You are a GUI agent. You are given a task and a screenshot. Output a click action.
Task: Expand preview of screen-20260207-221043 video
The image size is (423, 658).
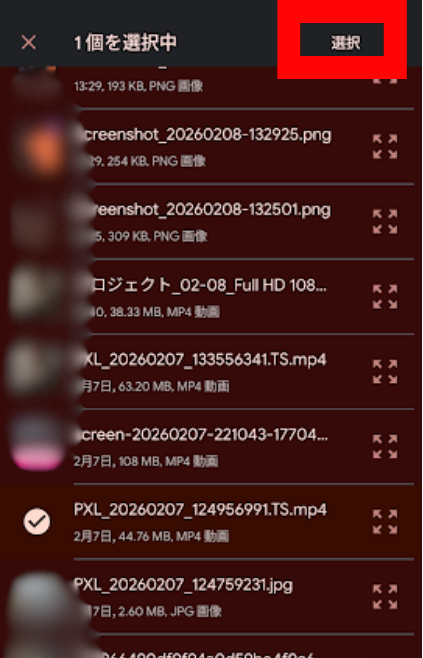click(385, 446)
